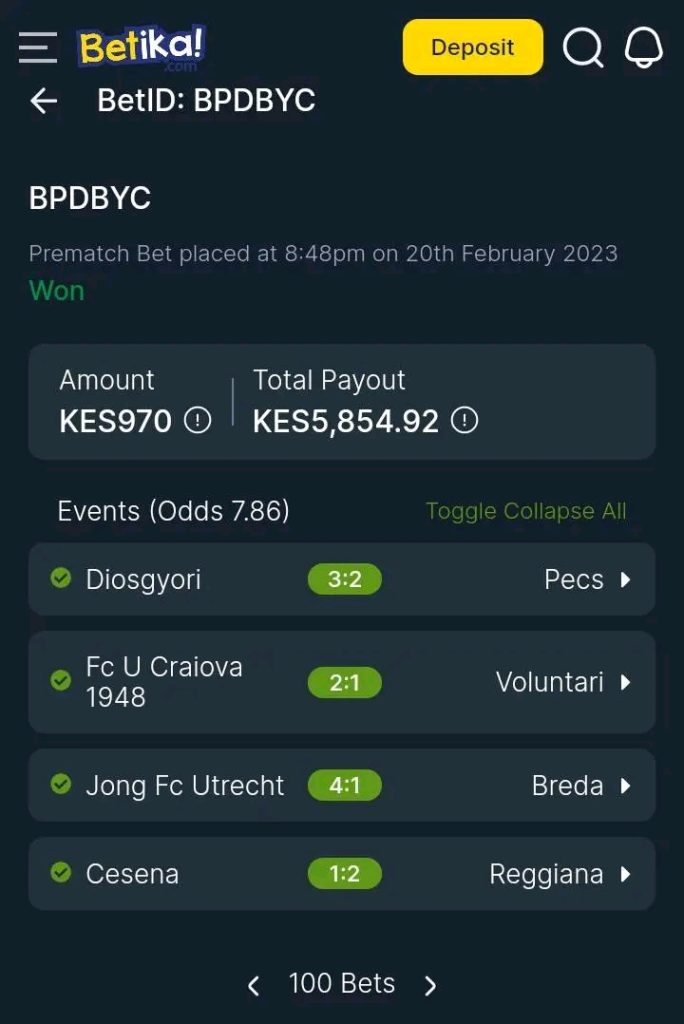The width and height of the screenshot is (684, 1024).
Task: Show info about the Total Payout
Action: (x=464, y=421)
